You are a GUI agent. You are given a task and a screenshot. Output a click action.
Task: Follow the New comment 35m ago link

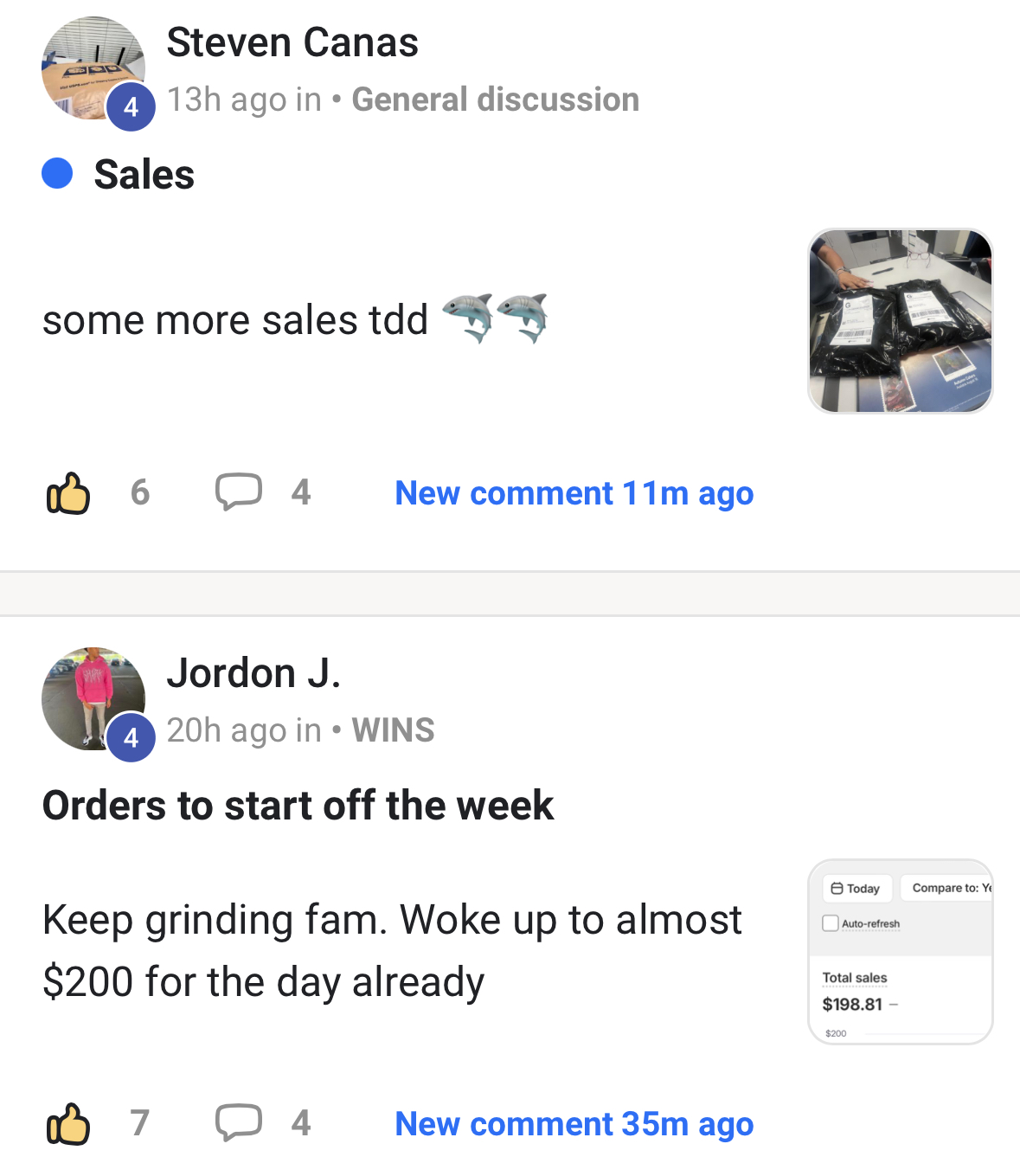point(574,1123)
